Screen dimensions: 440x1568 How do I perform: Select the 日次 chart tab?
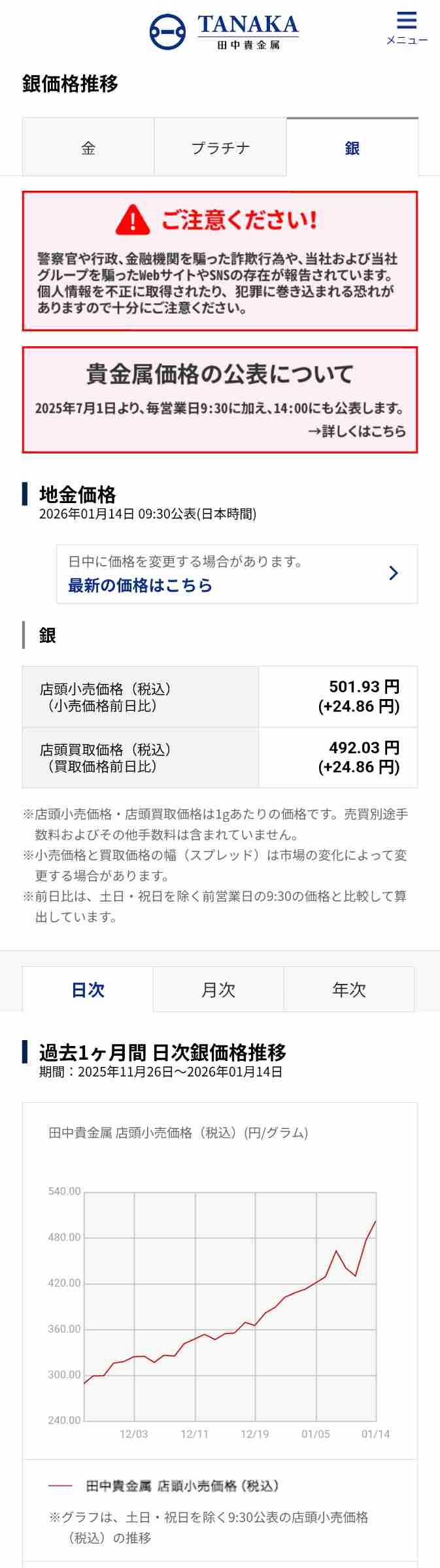pos(88,990)
